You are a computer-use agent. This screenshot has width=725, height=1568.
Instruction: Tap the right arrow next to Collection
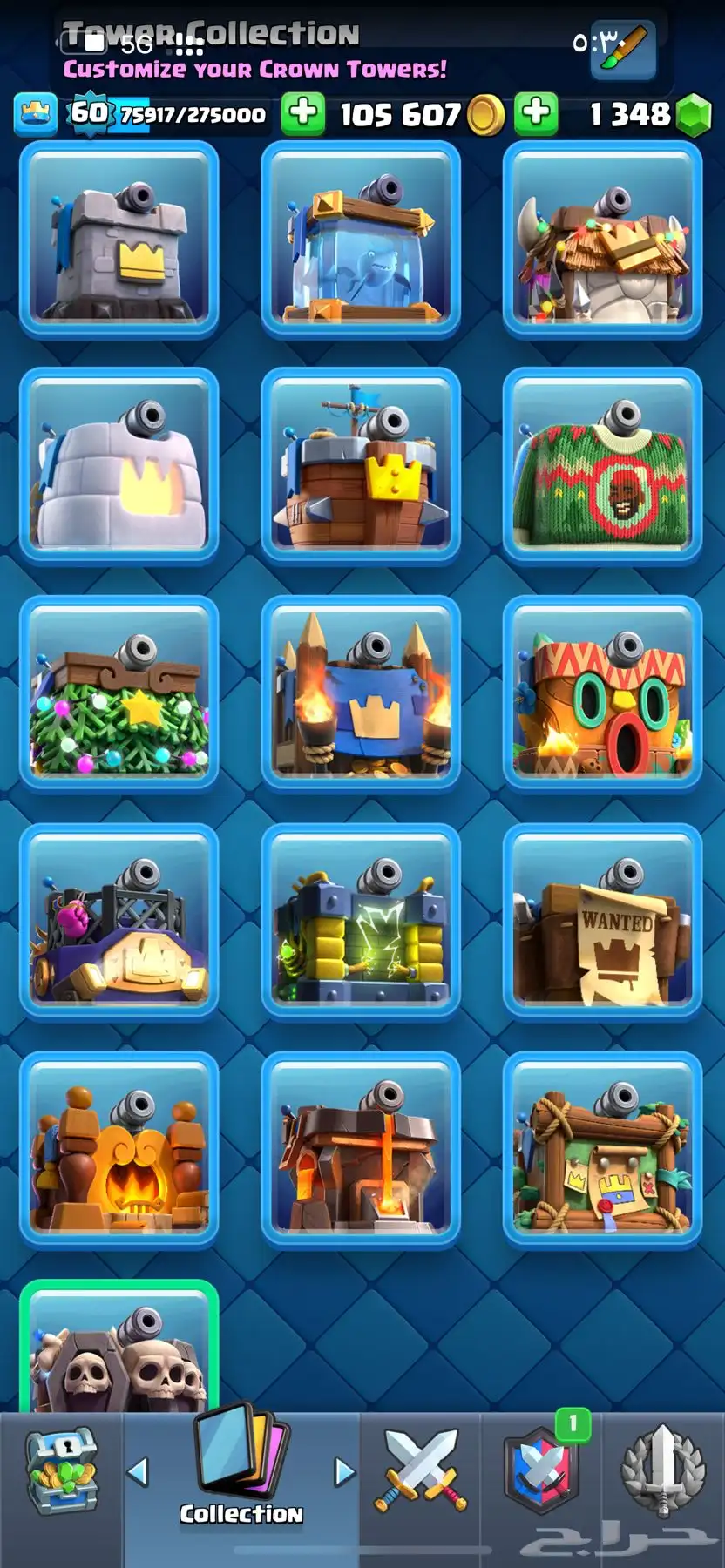coord(345,1472)
